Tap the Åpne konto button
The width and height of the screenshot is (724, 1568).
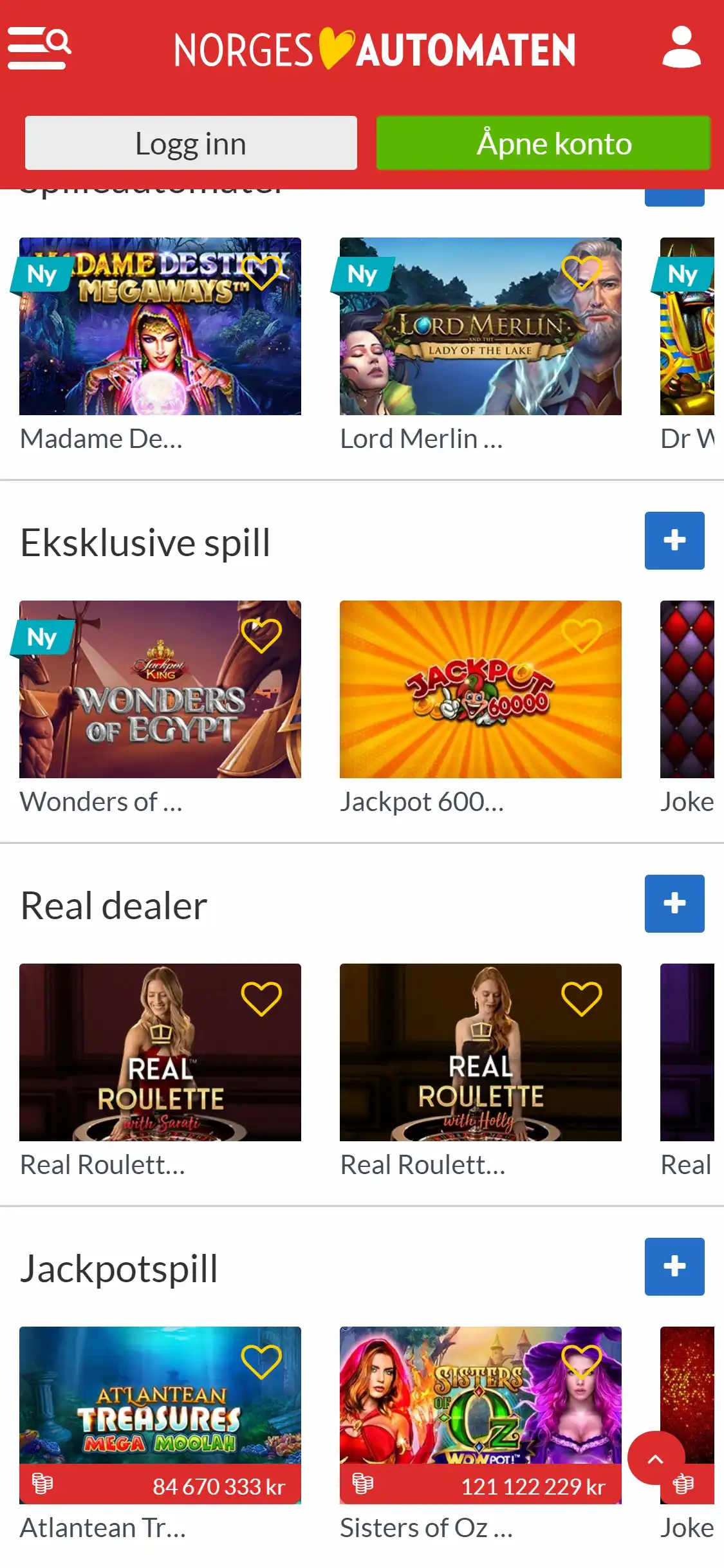543,143
